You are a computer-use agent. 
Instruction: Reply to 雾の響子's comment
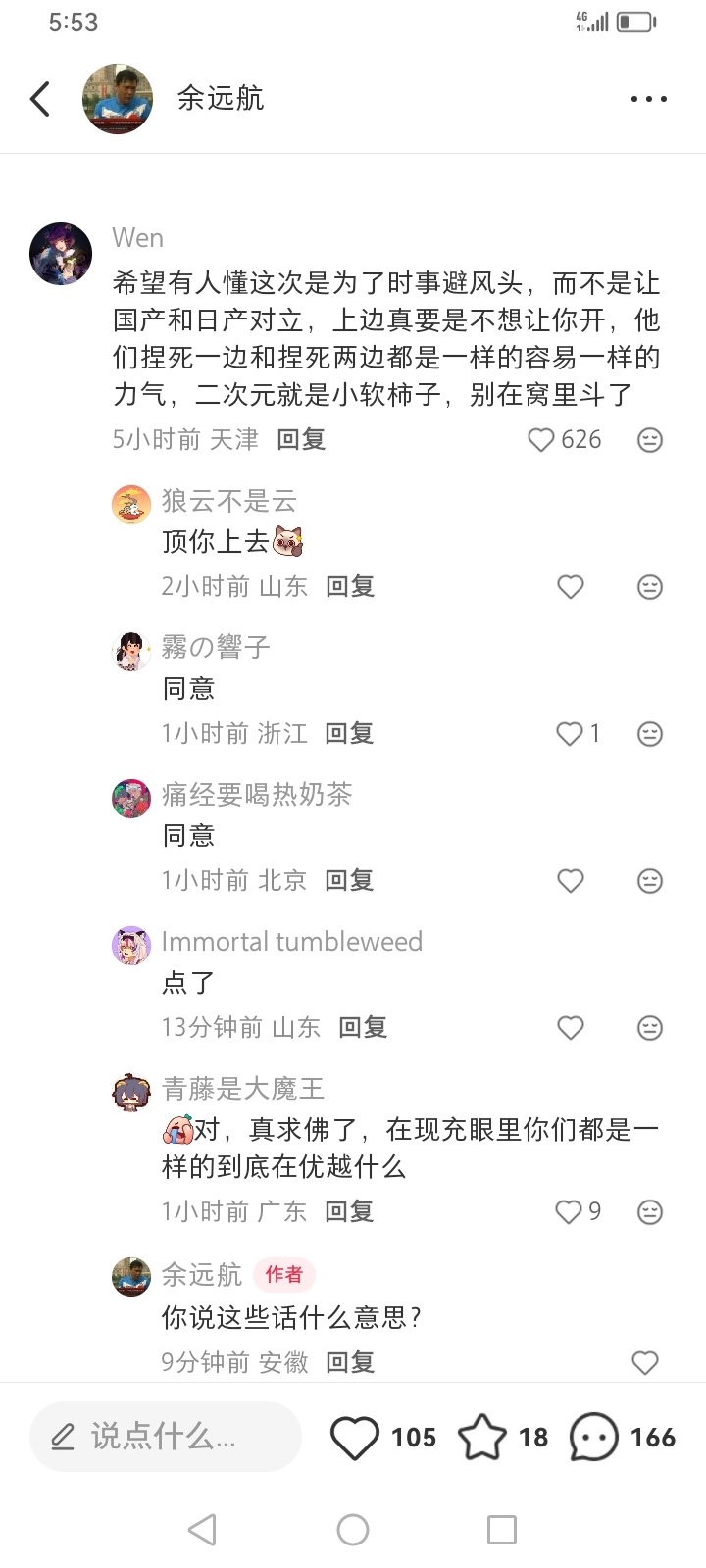coord(349,734)
